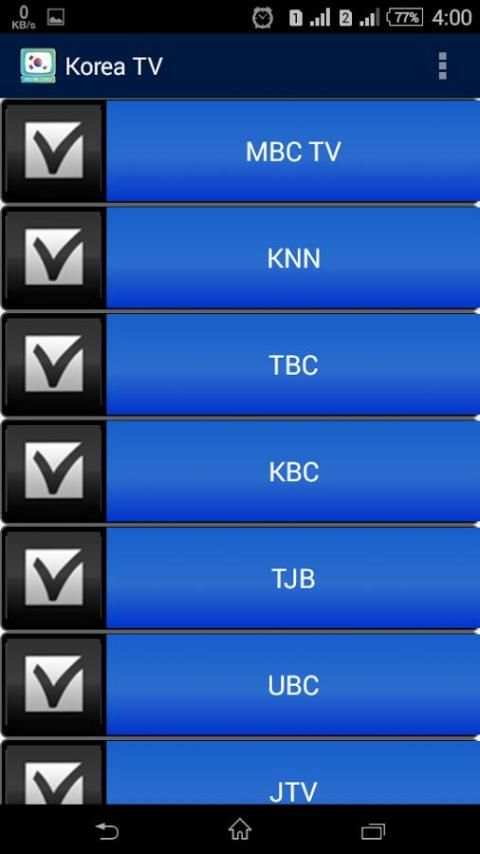This screenshot has height=854, width=480.
Task: Launch the TBC channel
Action: click(x=293, y=365)
